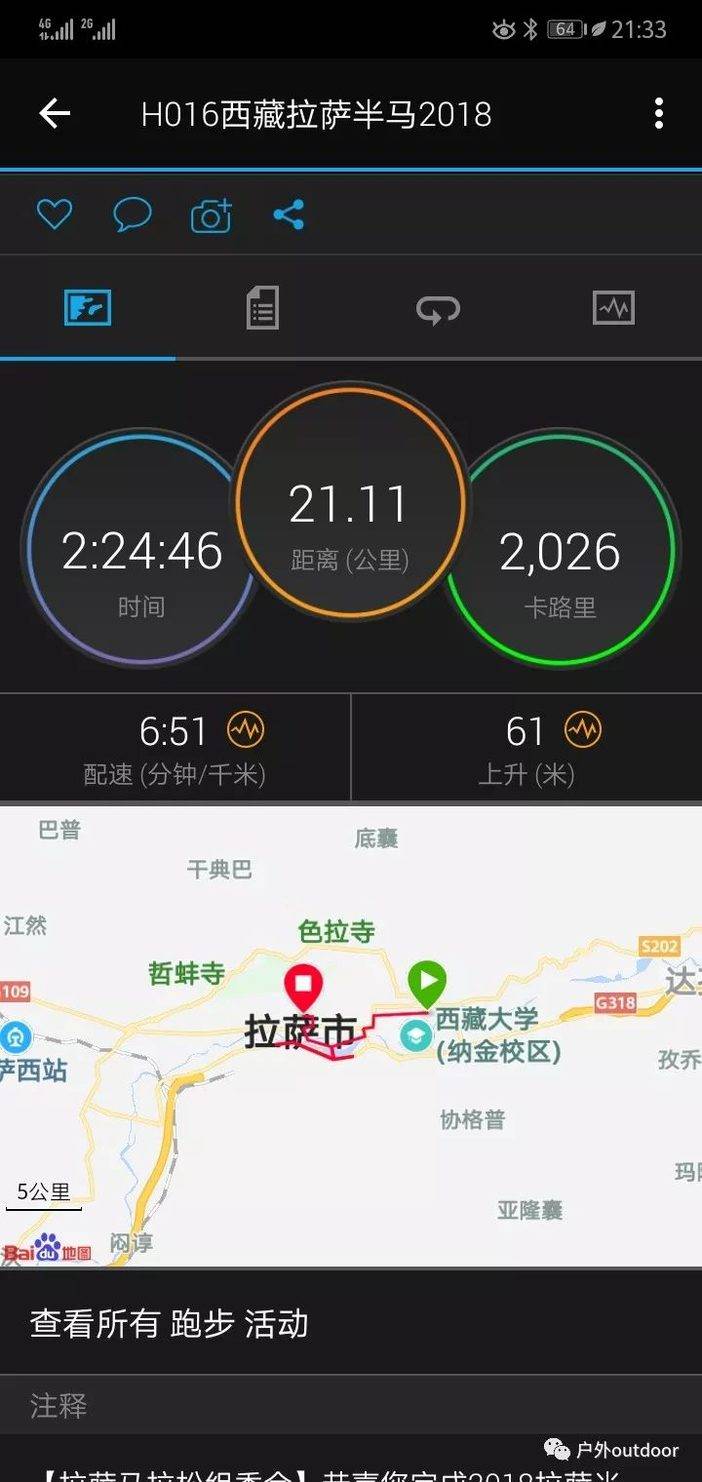Open the route map of Lhasa
Screen dimensions: 702x1482
(x=351, y=1036)
